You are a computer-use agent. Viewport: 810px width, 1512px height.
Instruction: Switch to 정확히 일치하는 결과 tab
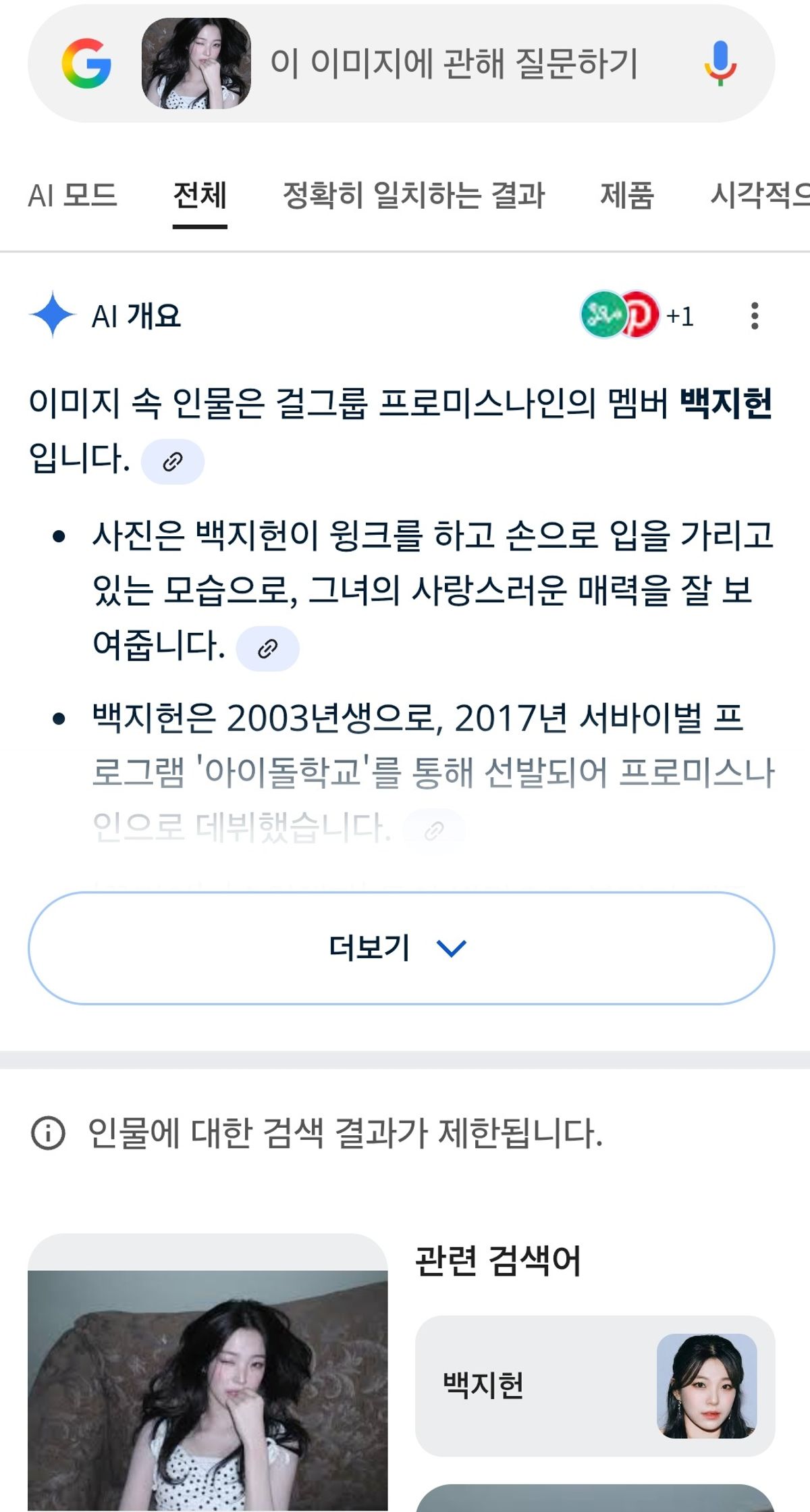tap(413, 196)
